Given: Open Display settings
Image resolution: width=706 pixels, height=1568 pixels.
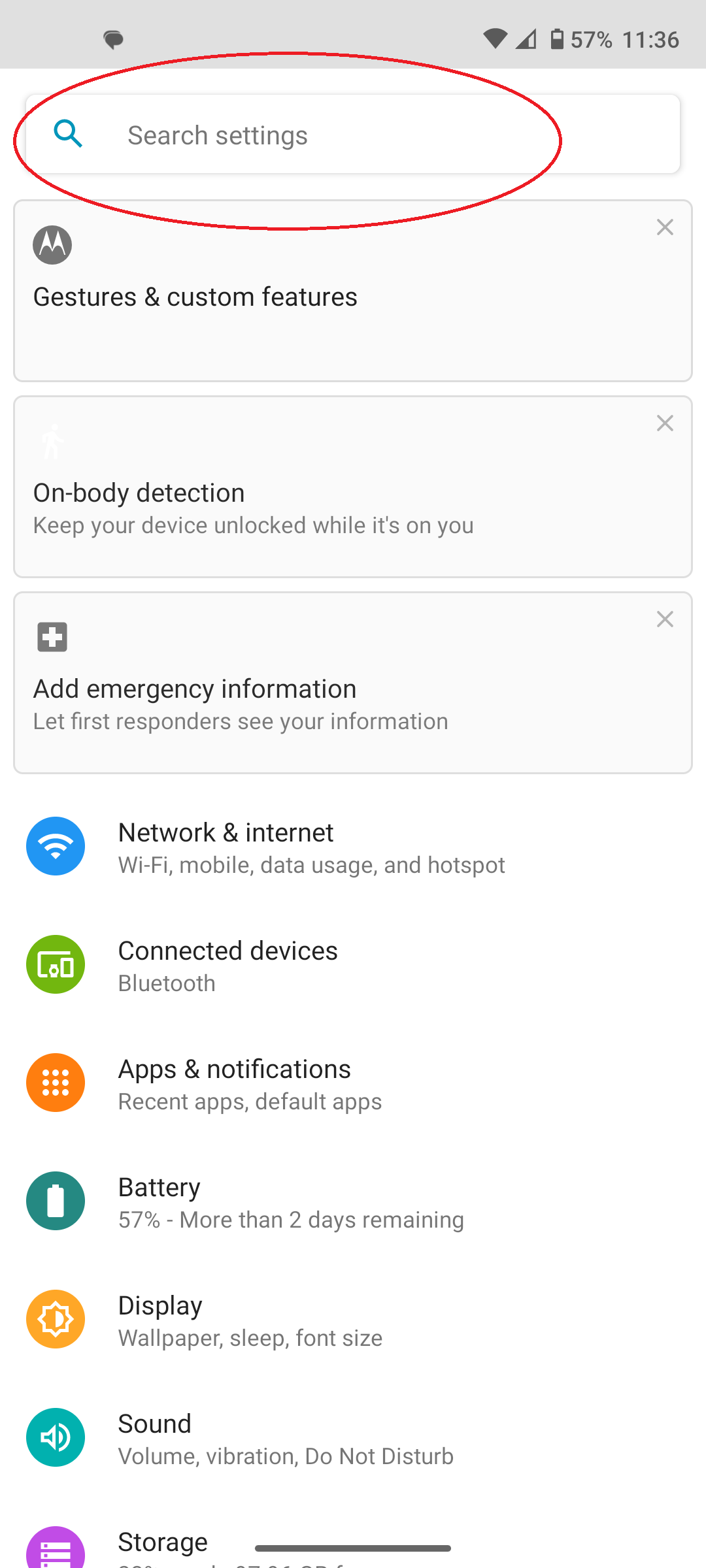Looking at the screenshot, I should (353, 1320).
